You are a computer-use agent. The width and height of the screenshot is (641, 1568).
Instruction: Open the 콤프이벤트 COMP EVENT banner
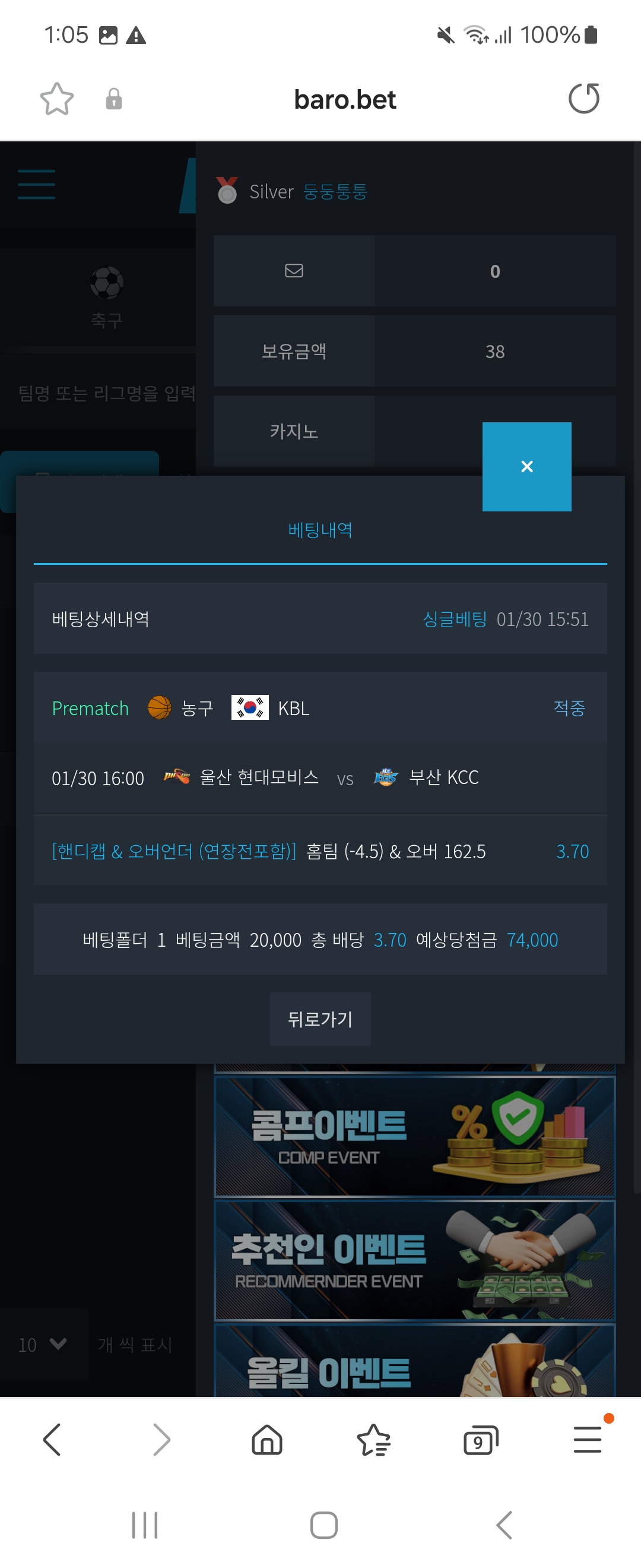coord(414,1136)
